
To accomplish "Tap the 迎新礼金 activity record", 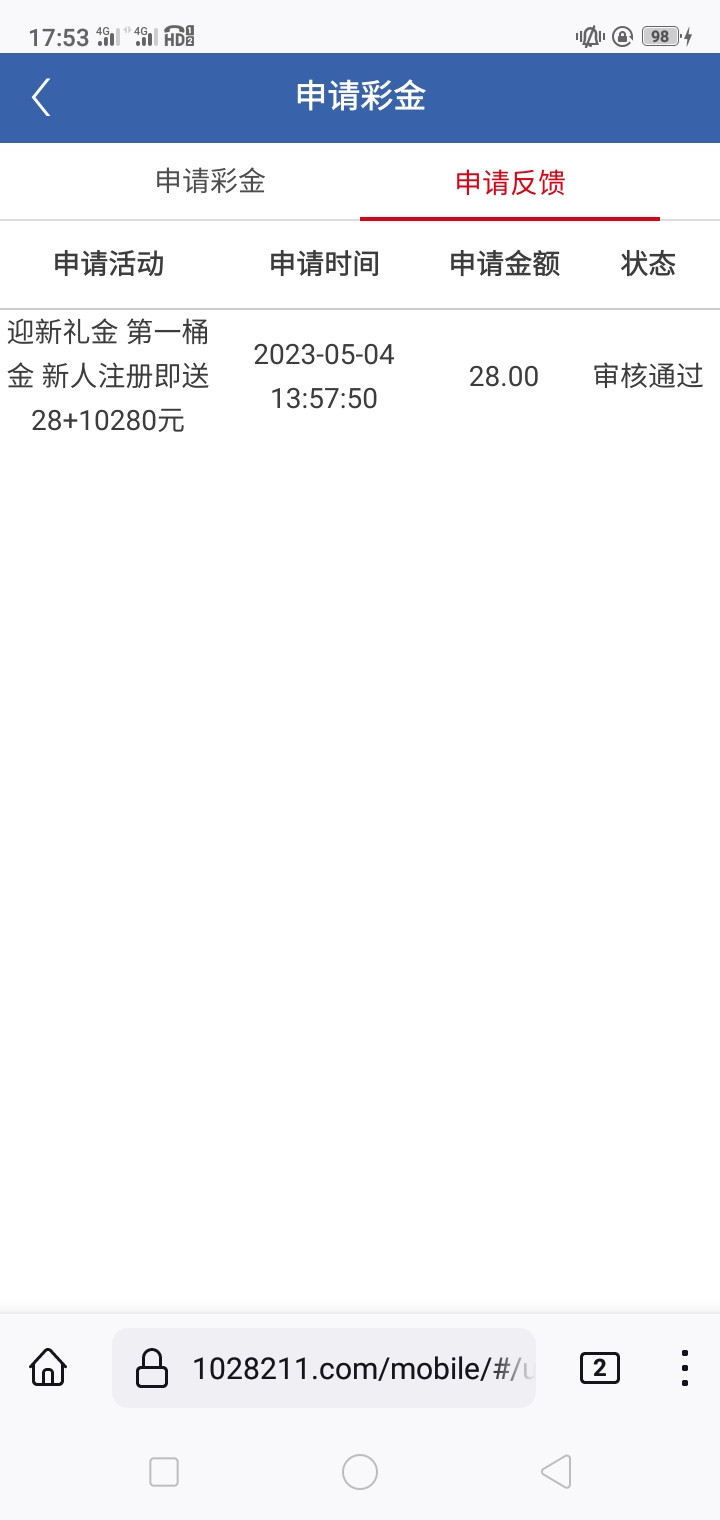I will [x=110, y=376].
